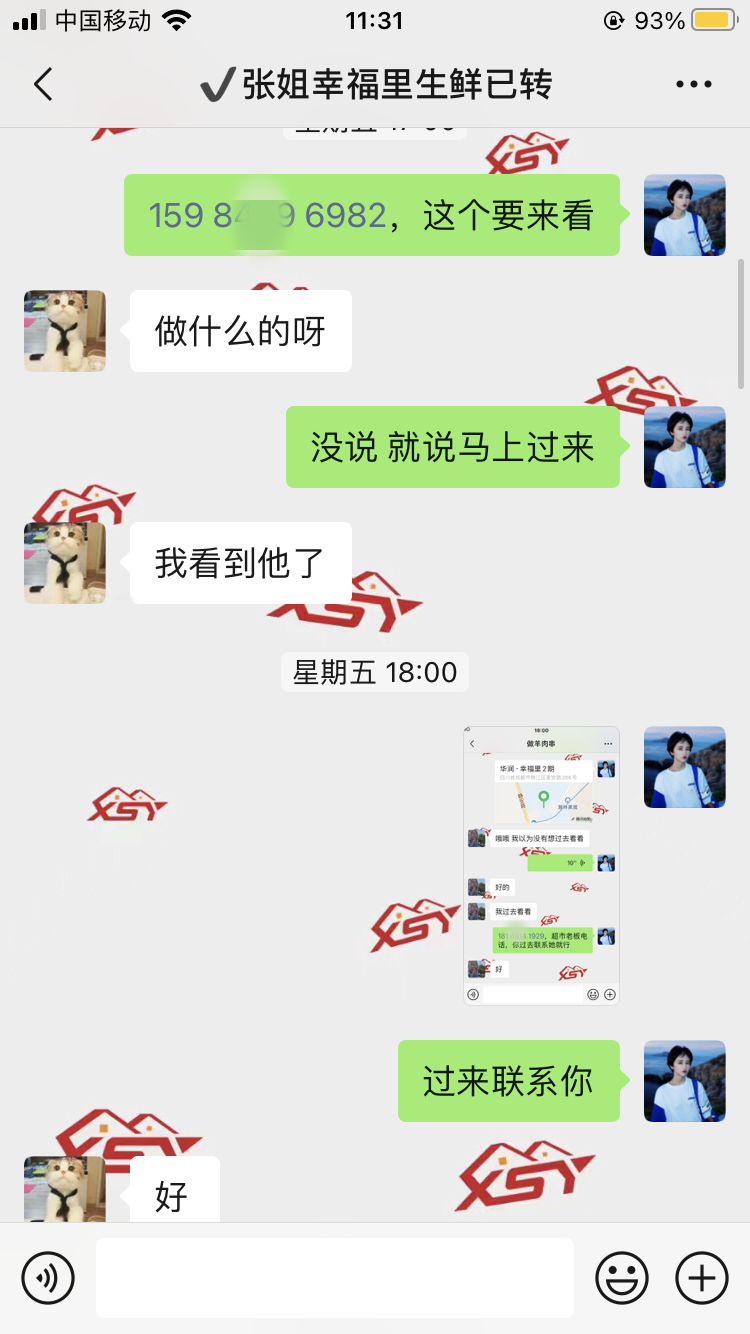The image size is (750, 1334).
Task: Open the shared chat screenshot image
Action: click(x=541, y=865)
